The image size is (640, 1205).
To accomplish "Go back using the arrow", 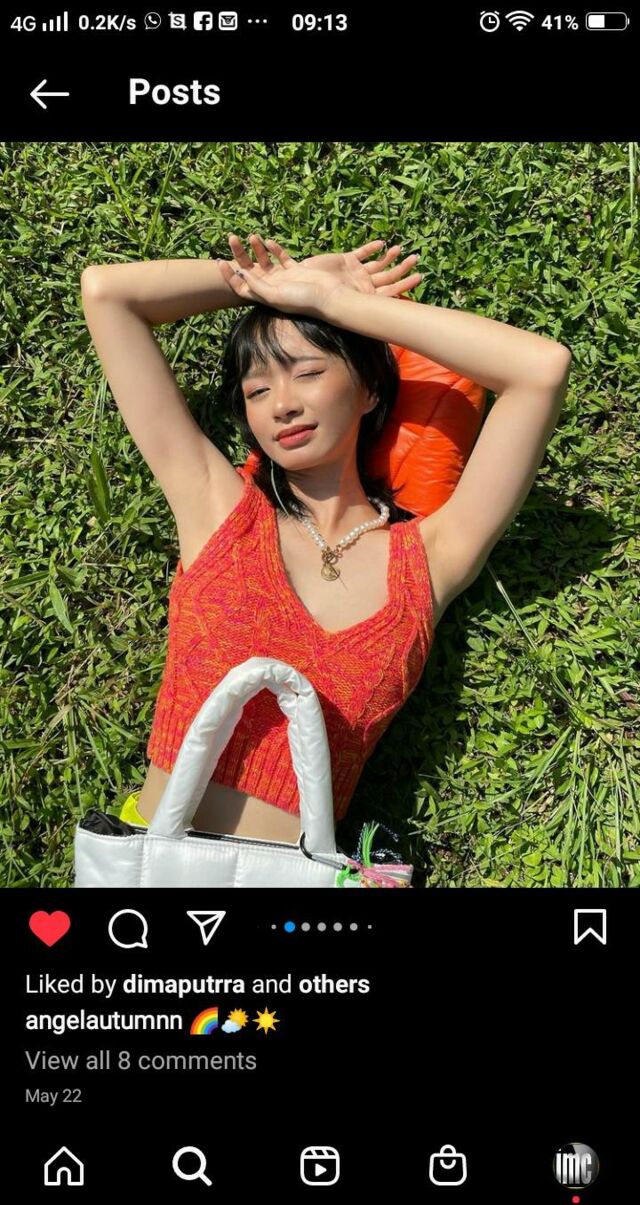I will point(49,94).
